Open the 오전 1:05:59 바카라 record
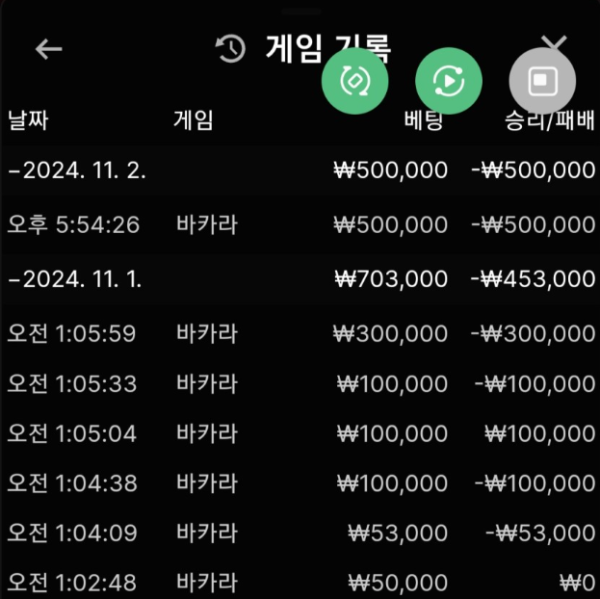 300,333
